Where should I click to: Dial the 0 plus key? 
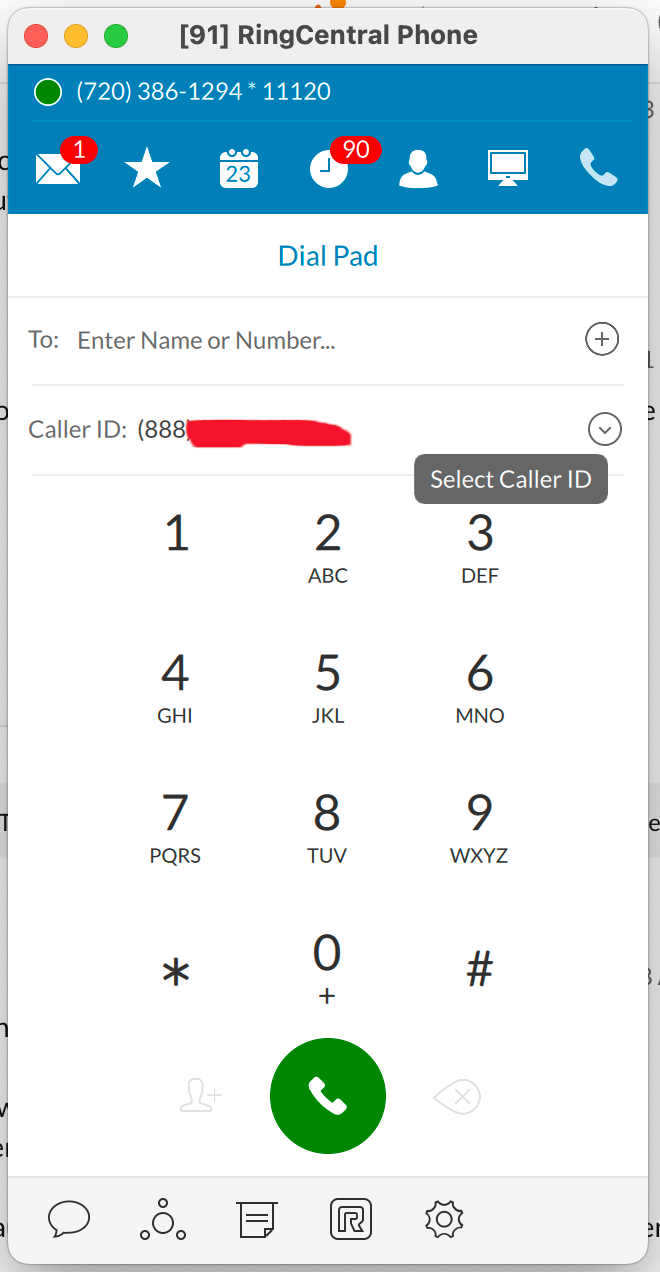[327, 968]
